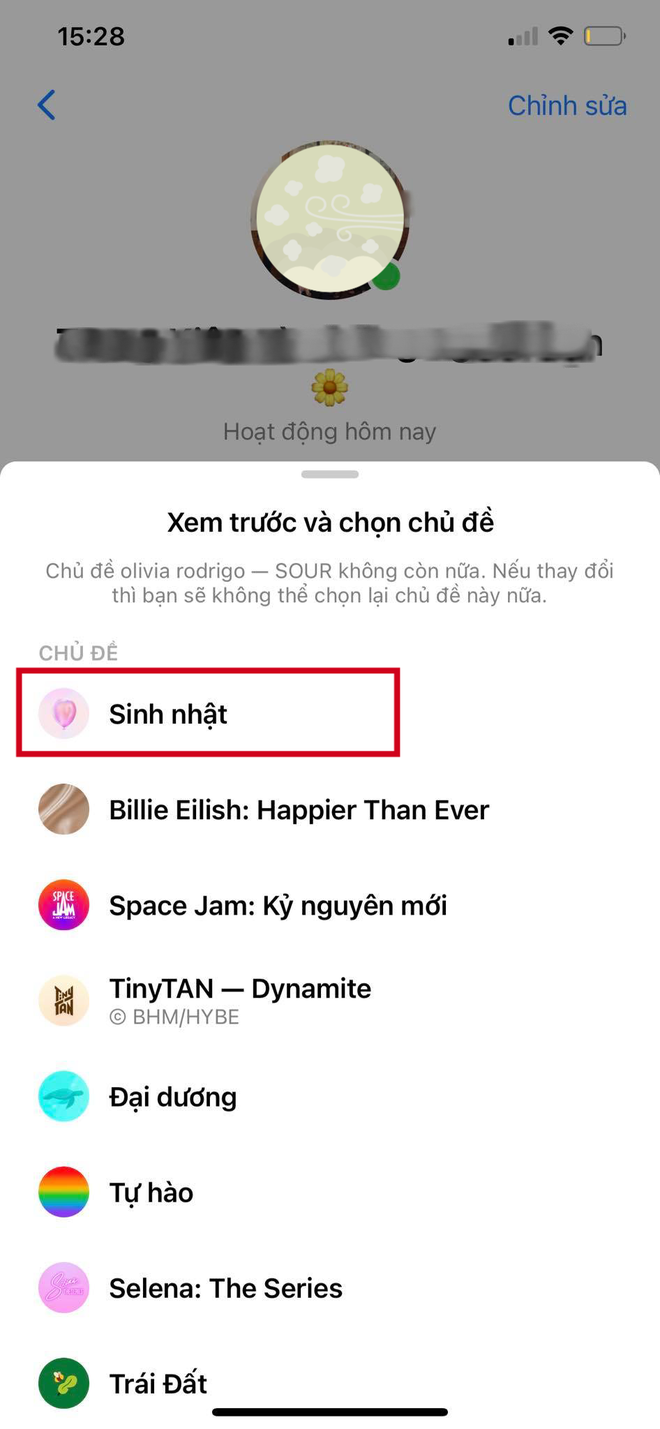
Task: Select the Sinh nhật theme
Action: 168,714
